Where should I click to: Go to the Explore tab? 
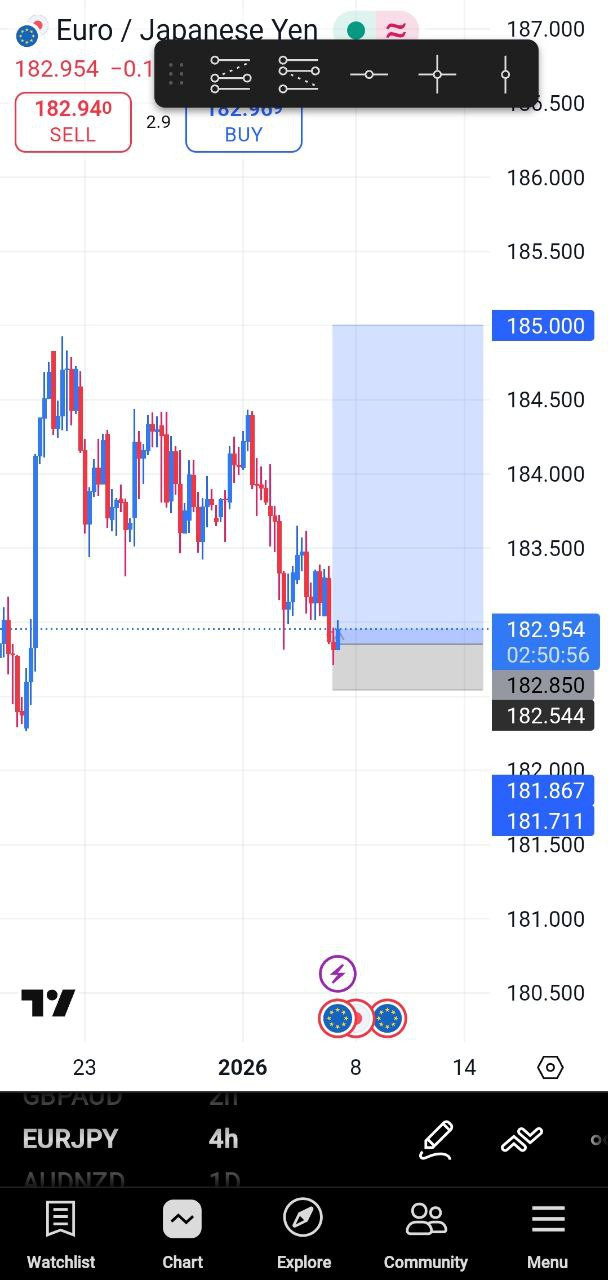pos(303,1235)
